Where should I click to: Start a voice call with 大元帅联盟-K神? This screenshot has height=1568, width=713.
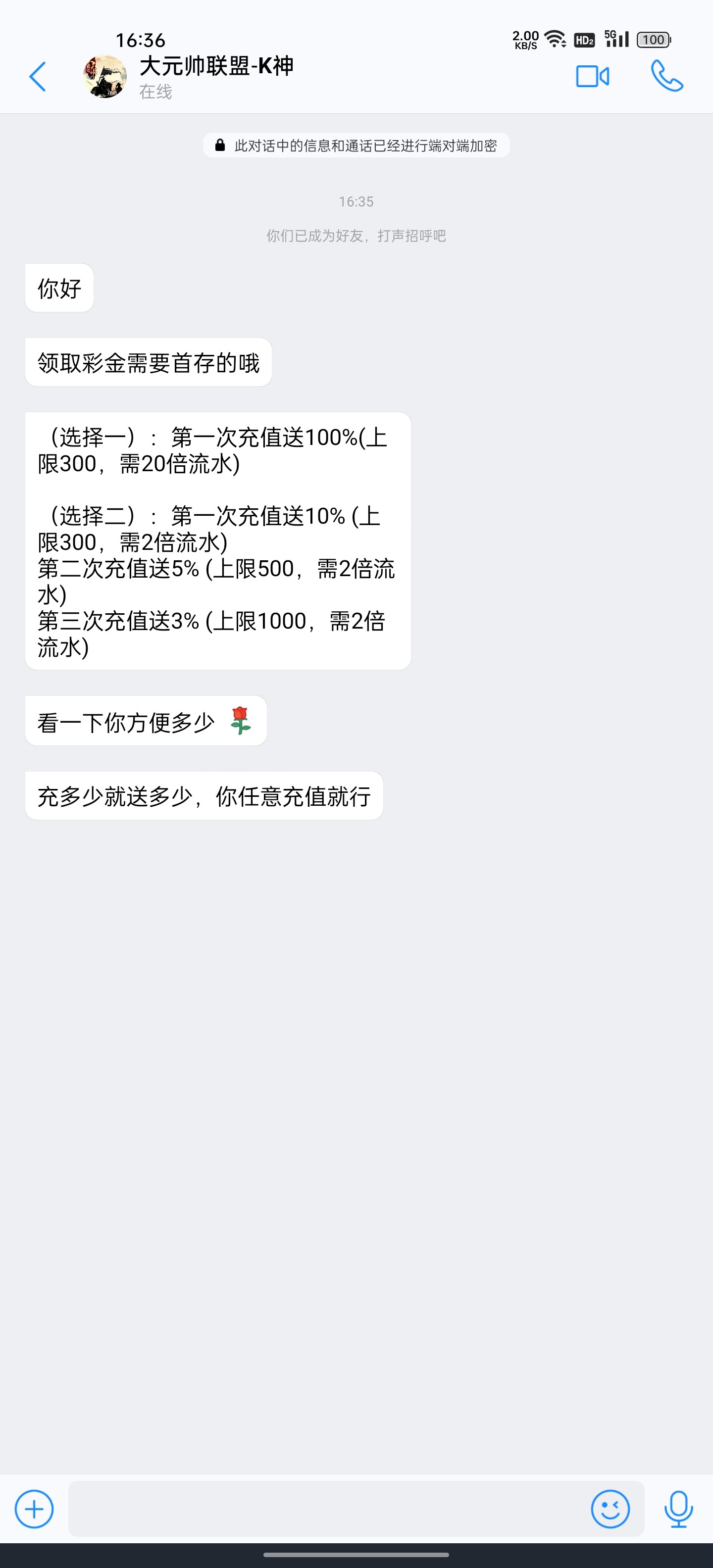pyautogui.click(x=667, y=76)
